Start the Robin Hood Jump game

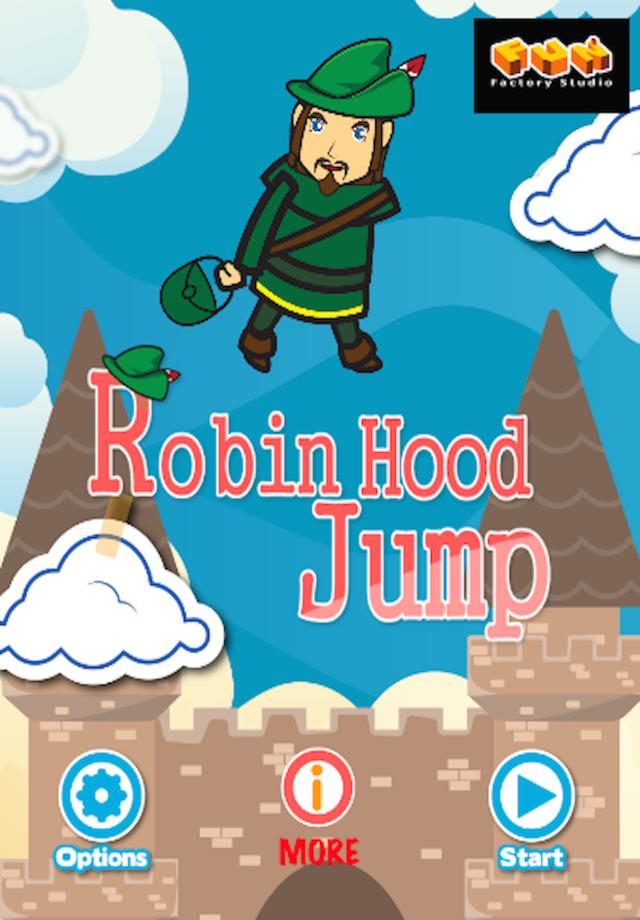[x=531, y=796]
